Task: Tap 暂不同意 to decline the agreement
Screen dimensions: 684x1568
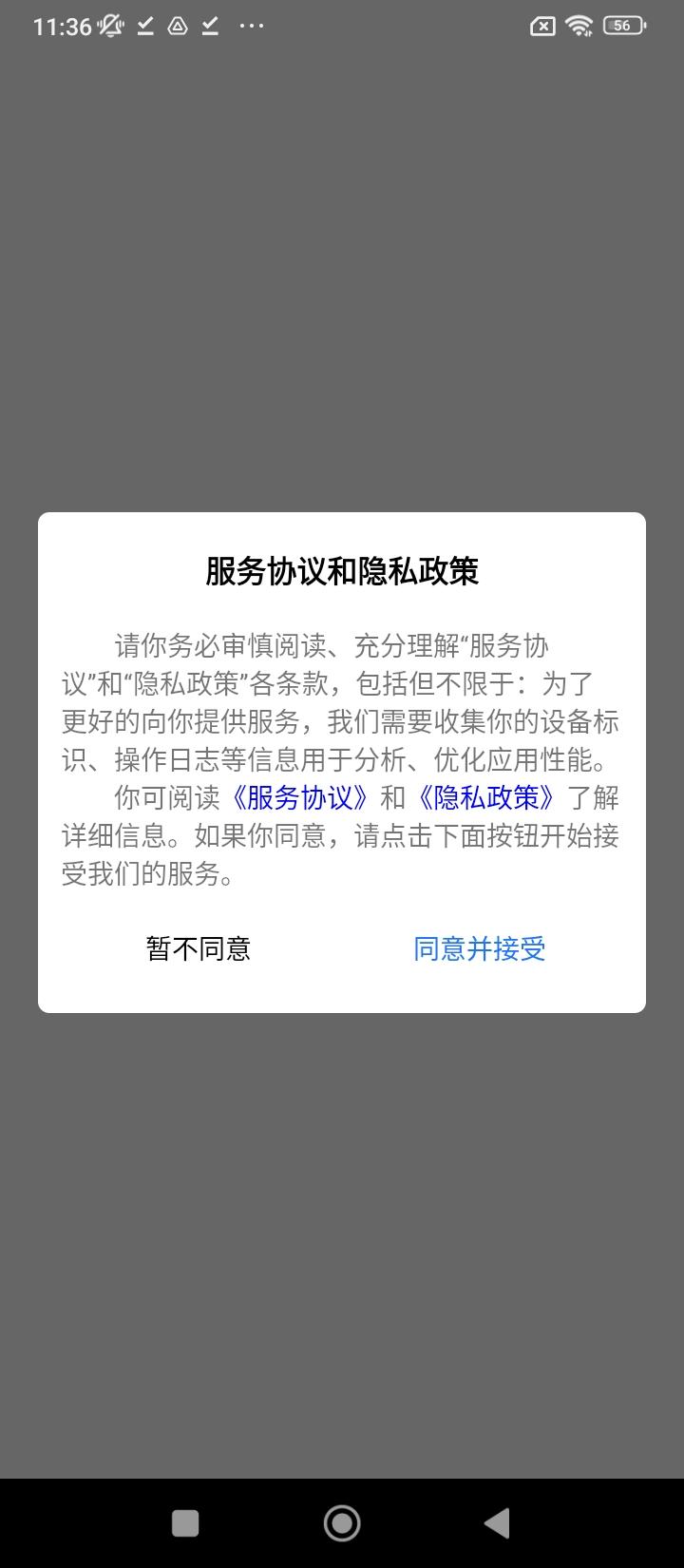Action: [199, 948]
